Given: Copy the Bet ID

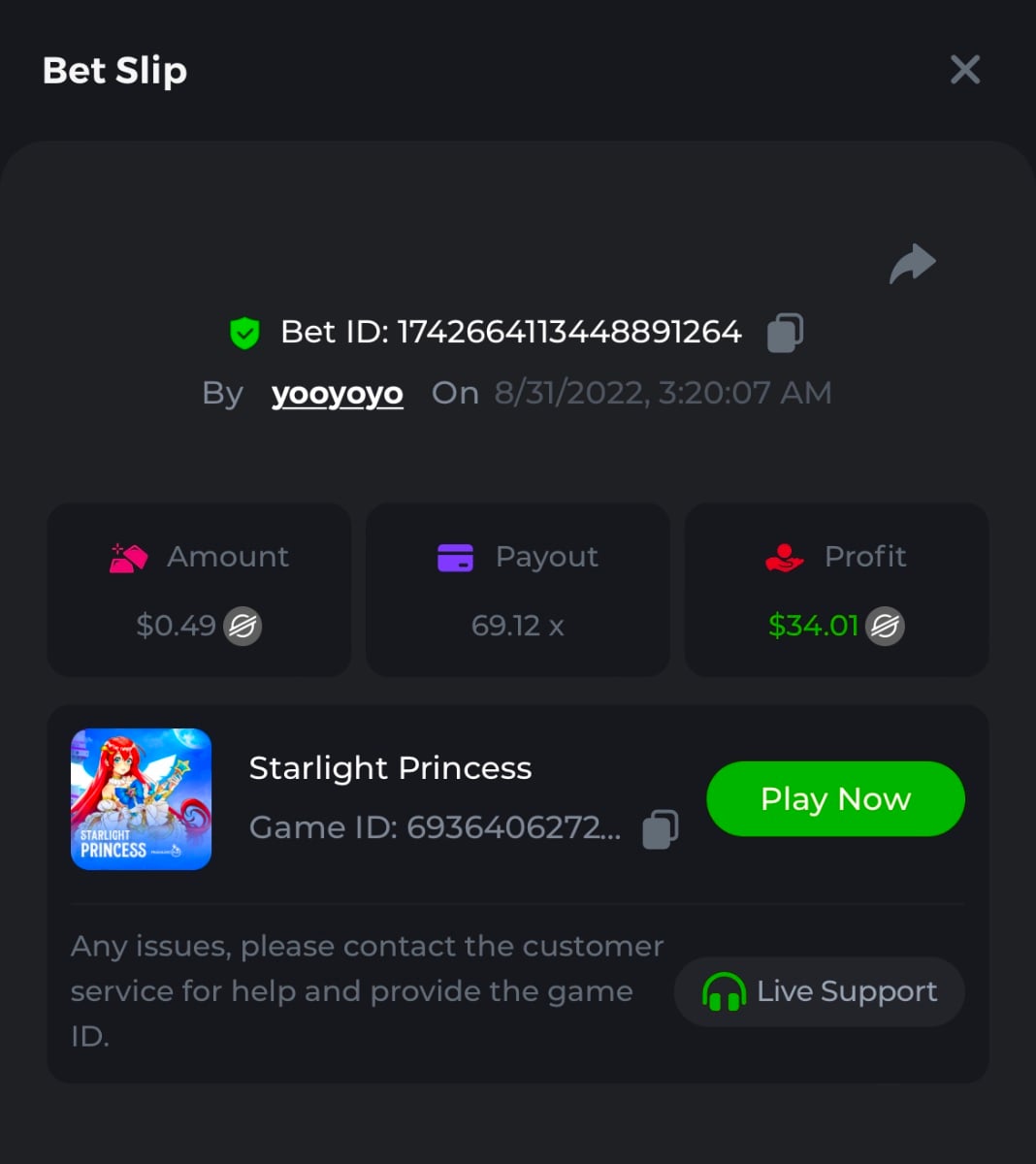Looking at the screenshot, I should pyautogui.click(x=785, y=333).
